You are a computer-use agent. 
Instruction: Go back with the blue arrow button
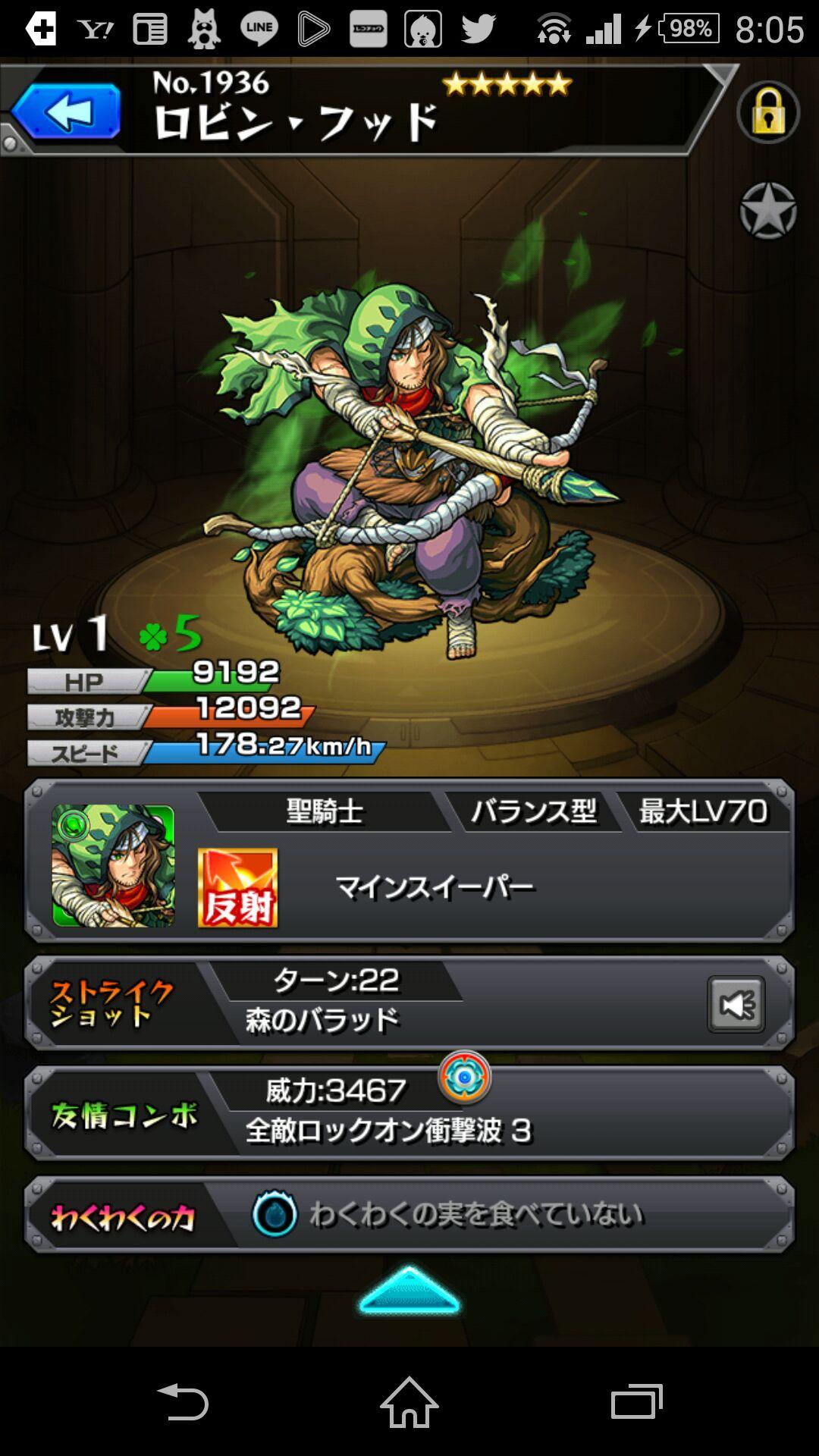[x=67, y=112]
